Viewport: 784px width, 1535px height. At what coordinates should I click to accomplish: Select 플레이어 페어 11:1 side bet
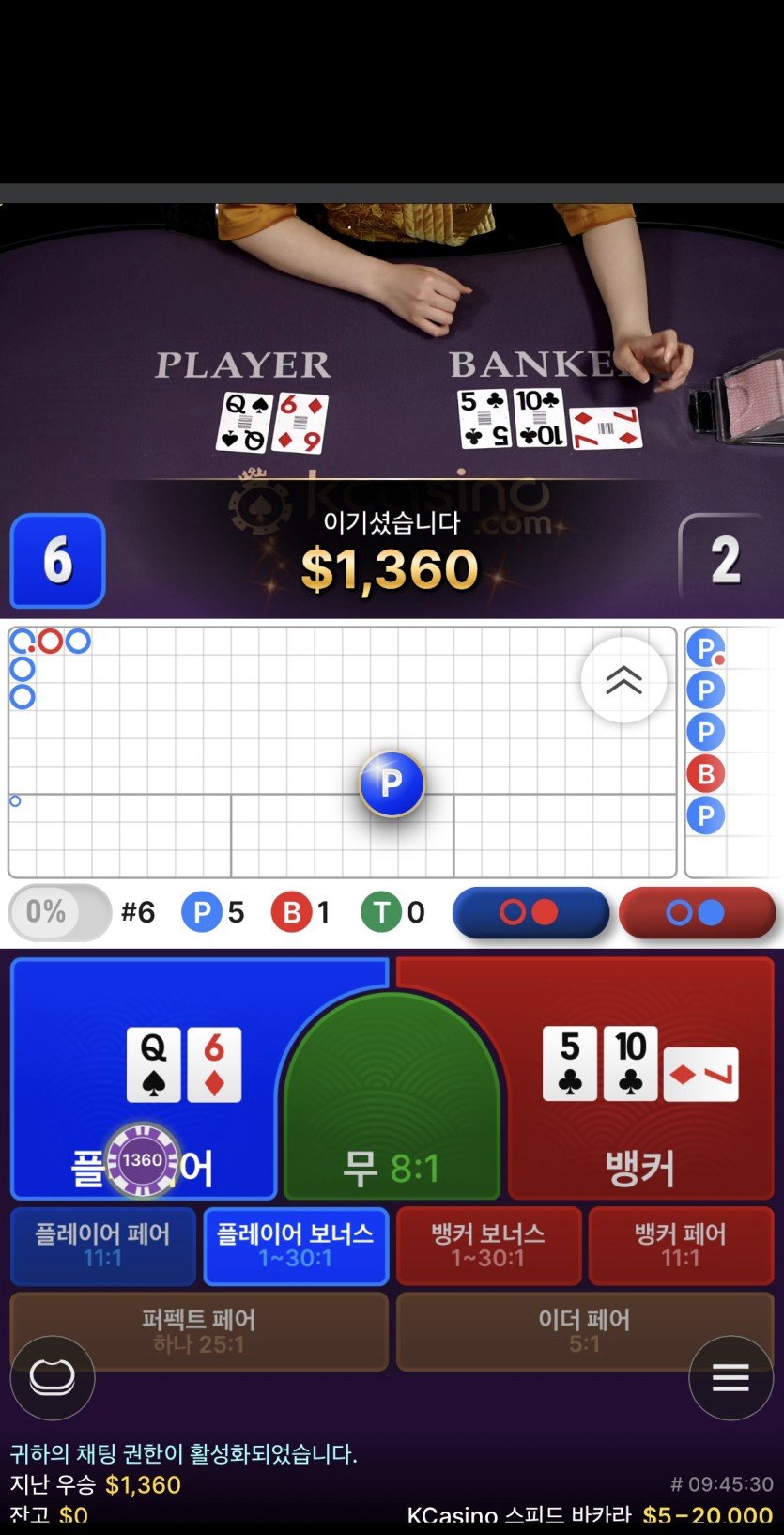(103, 1246)
